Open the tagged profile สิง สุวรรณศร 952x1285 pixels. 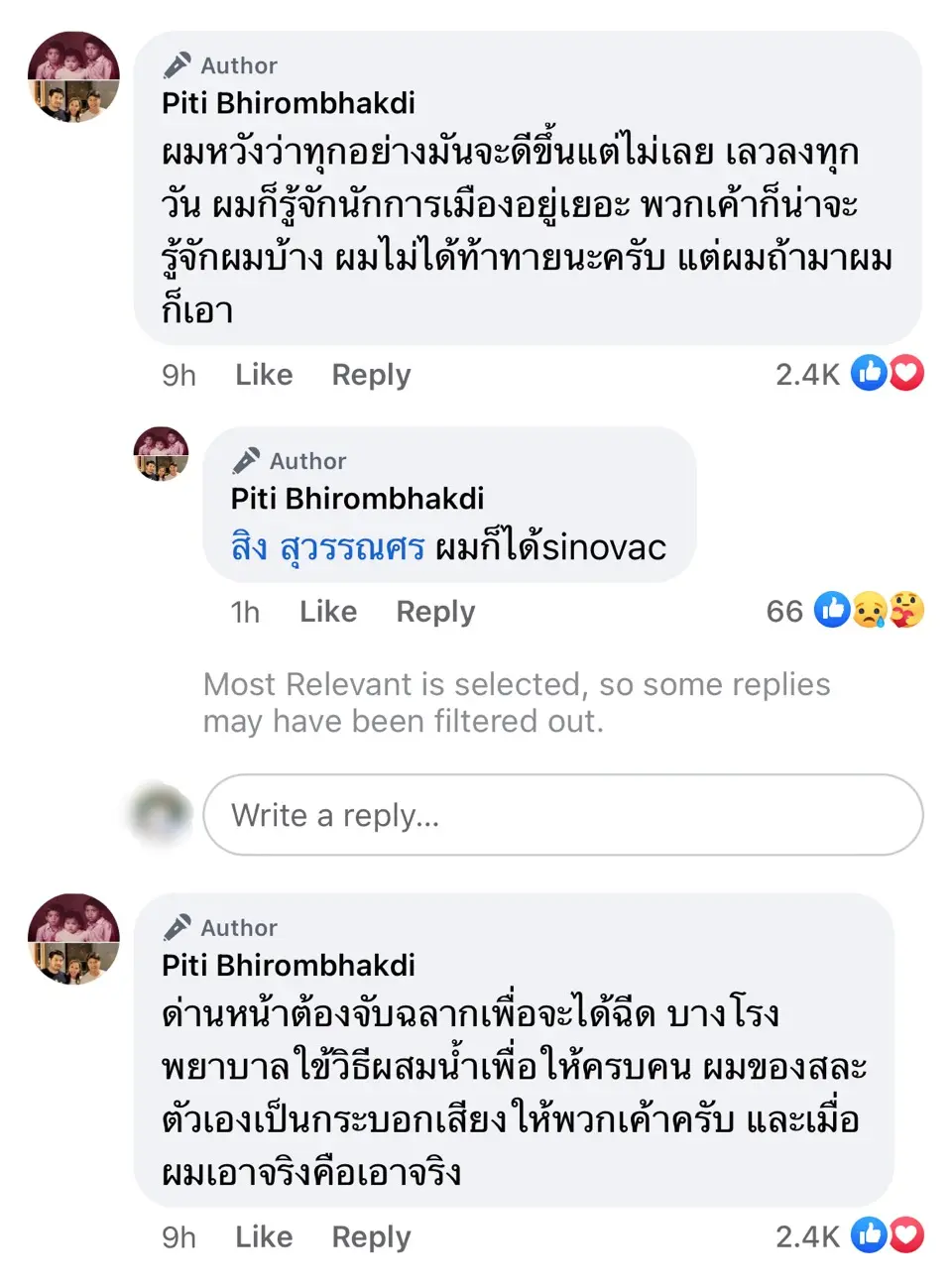327,547
